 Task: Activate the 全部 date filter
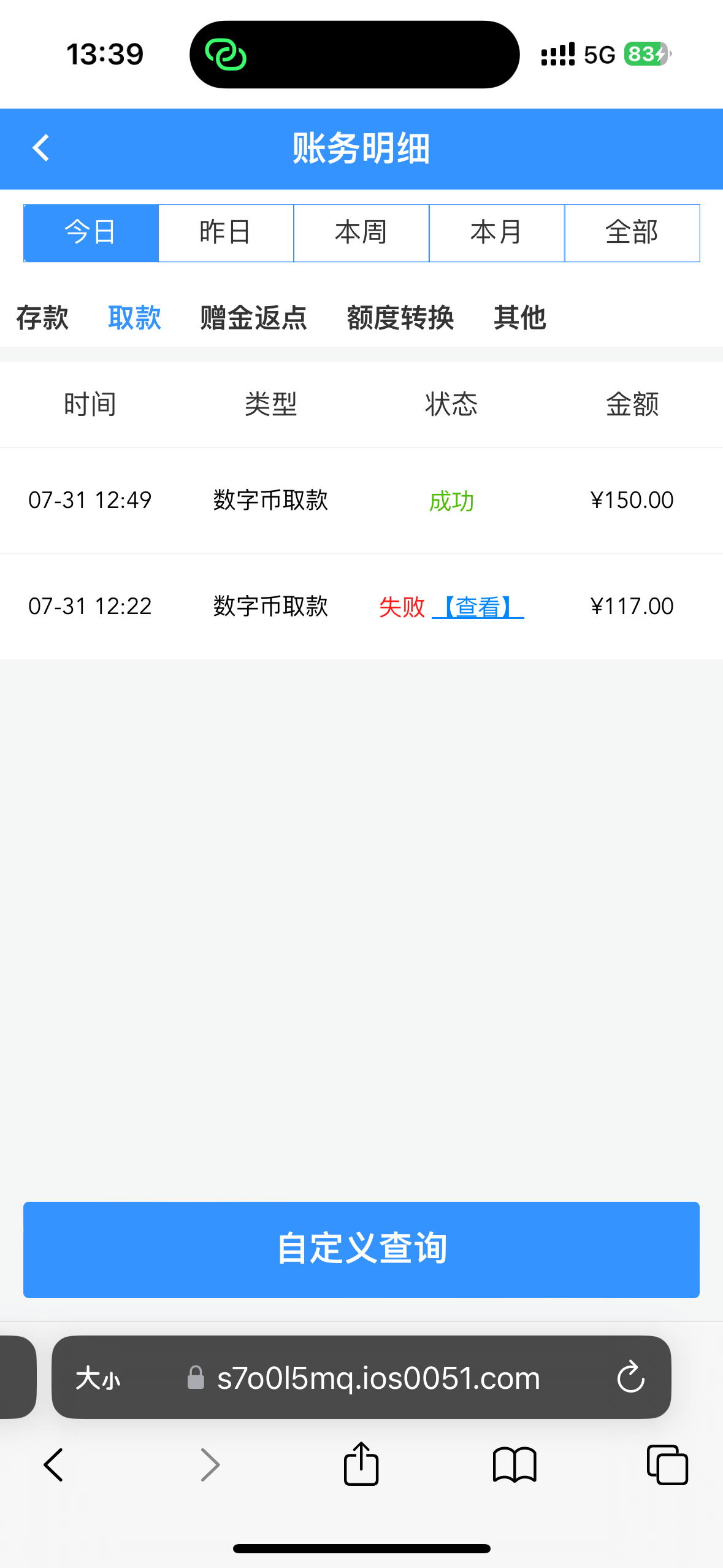(632, 233)
